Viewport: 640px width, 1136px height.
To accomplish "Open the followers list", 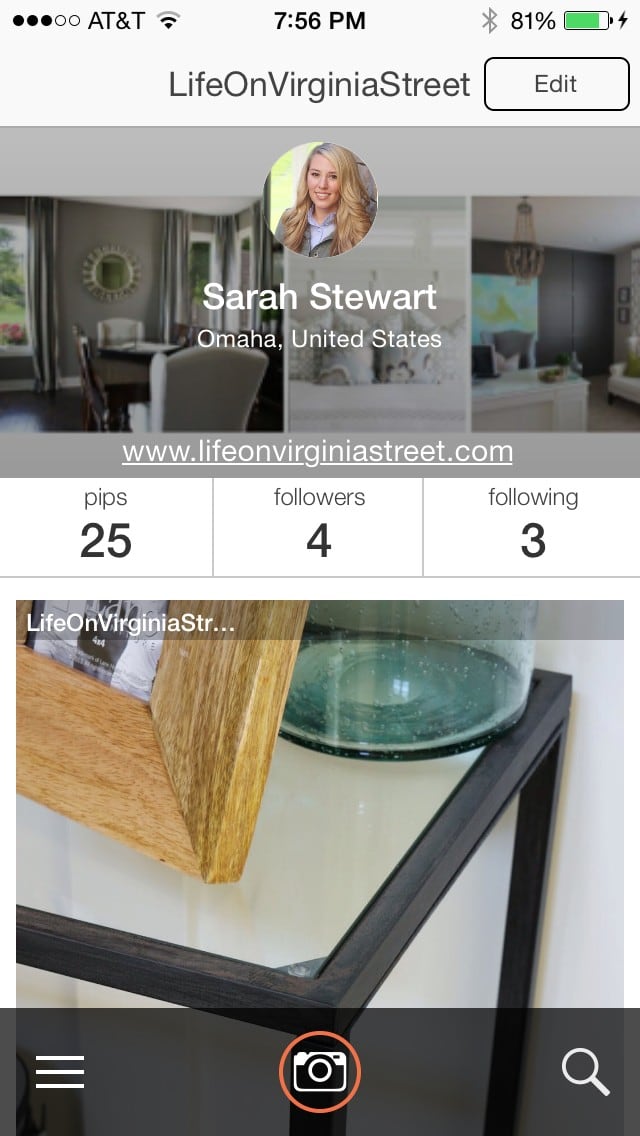I will coord(319,526).
